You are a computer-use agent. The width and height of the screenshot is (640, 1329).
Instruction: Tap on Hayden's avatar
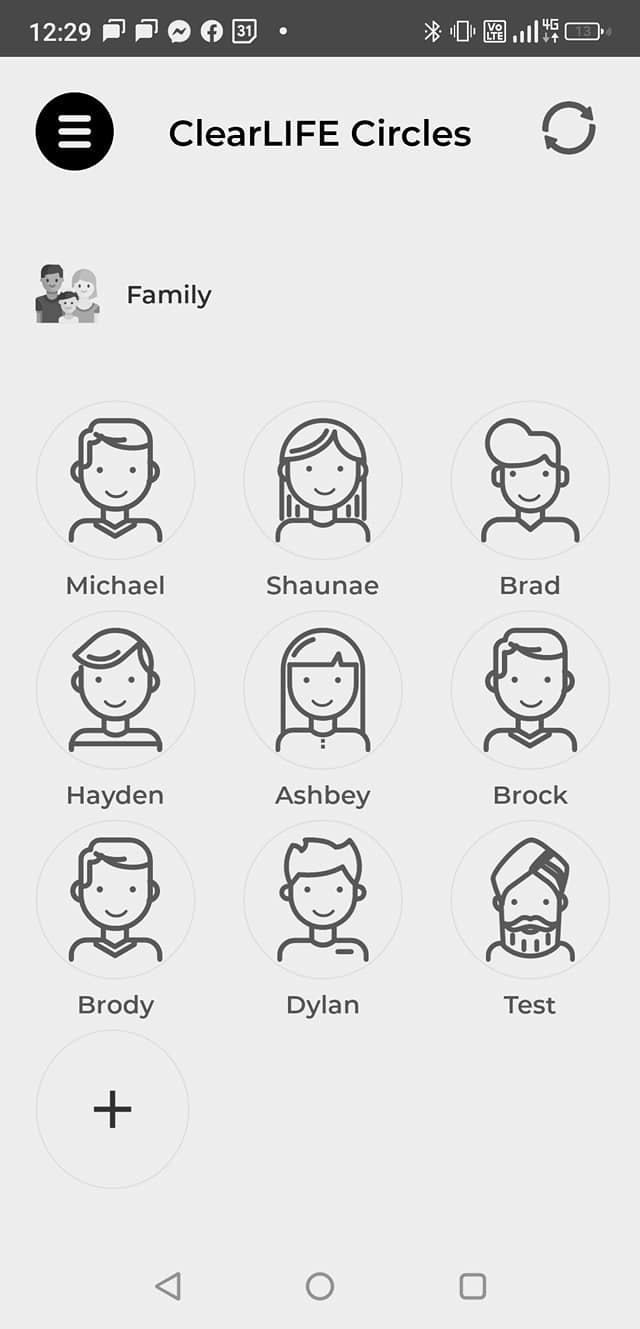coord(115,690)
